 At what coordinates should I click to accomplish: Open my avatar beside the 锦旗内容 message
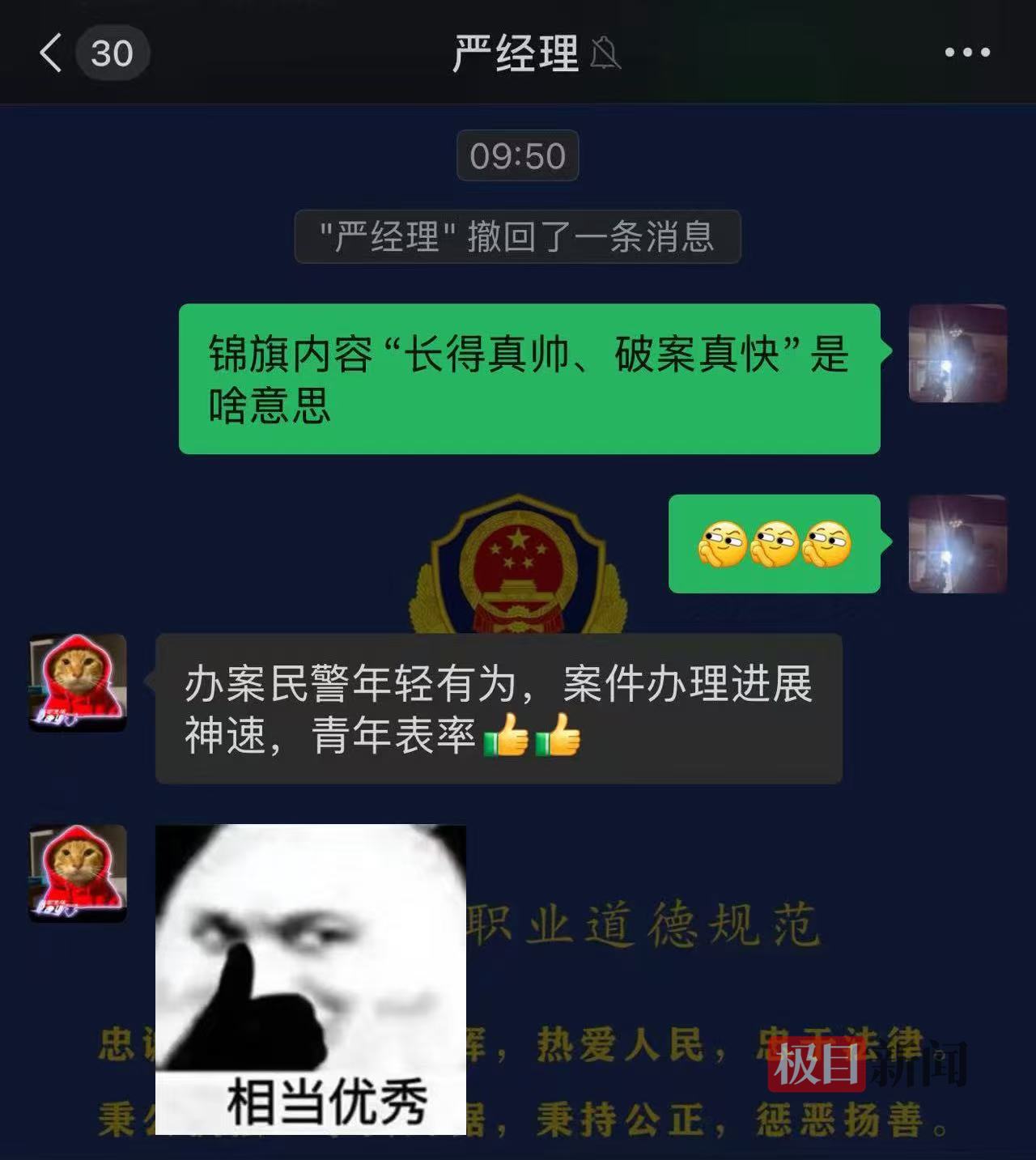(957, 353)
